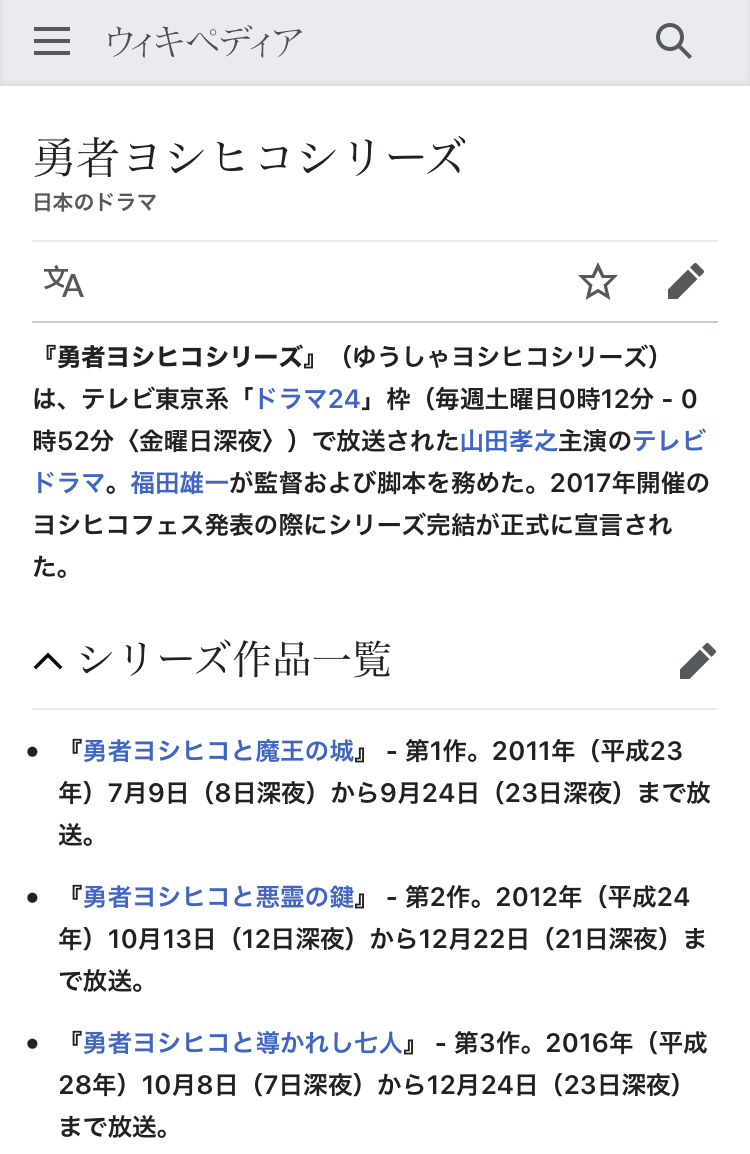Go to the ウィキペディア home page
The height and width of the screenshot is (1154, 750).
tap(204, 42)
